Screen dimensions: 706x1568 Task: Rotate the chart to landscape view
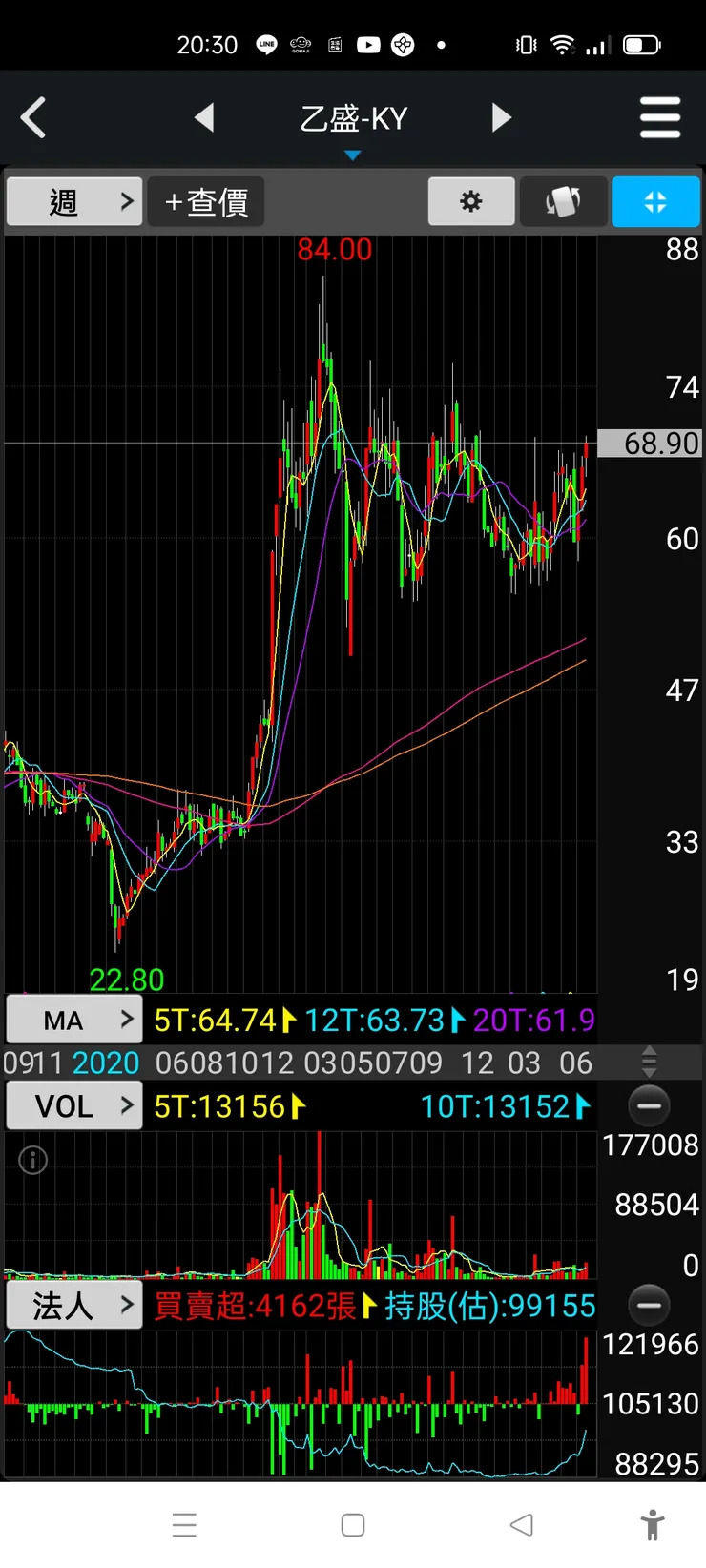pyautogui.click(x=563, y=201)
